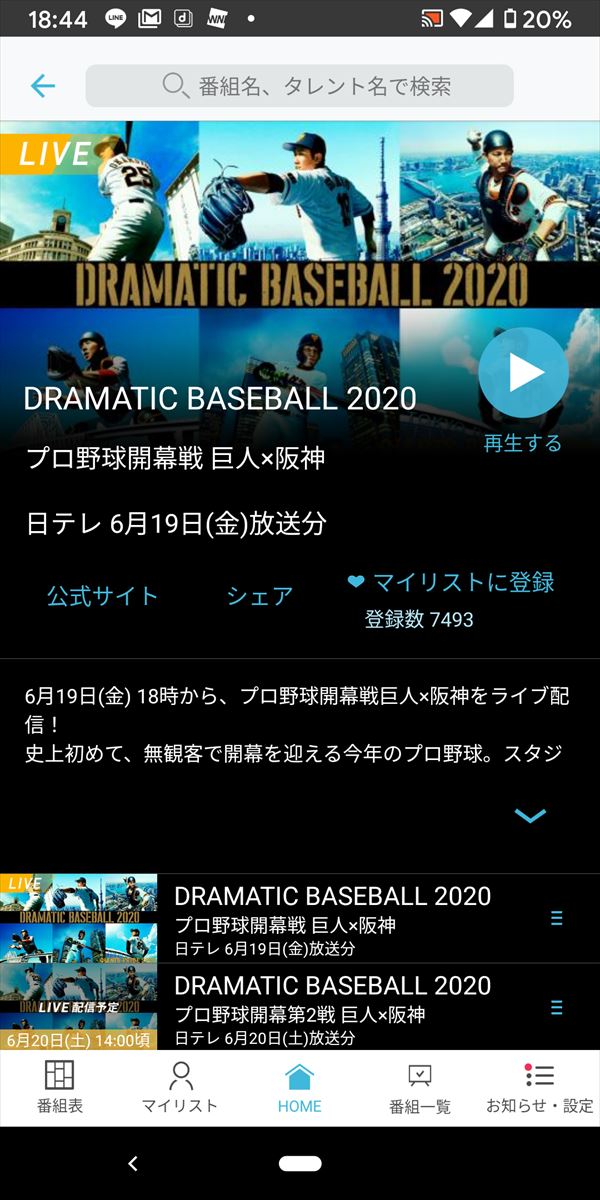Add program via マイリストに登録
The image size is (600, 1200).
451,582
